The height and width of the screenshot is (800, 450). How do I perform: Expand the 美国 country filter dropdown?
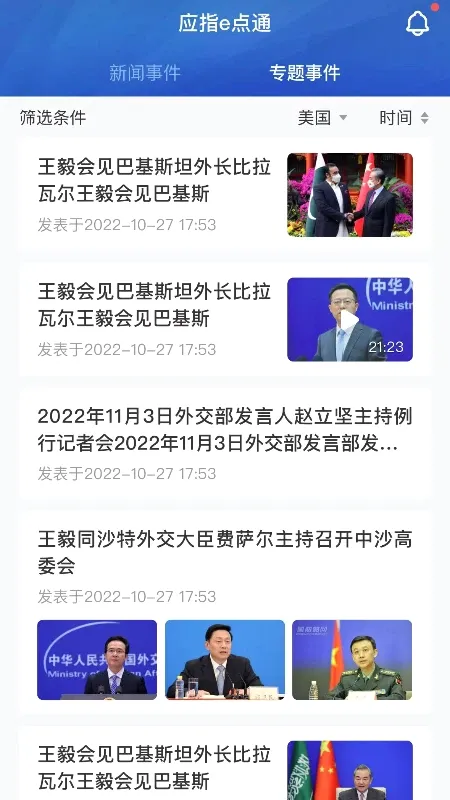[322, 118]
